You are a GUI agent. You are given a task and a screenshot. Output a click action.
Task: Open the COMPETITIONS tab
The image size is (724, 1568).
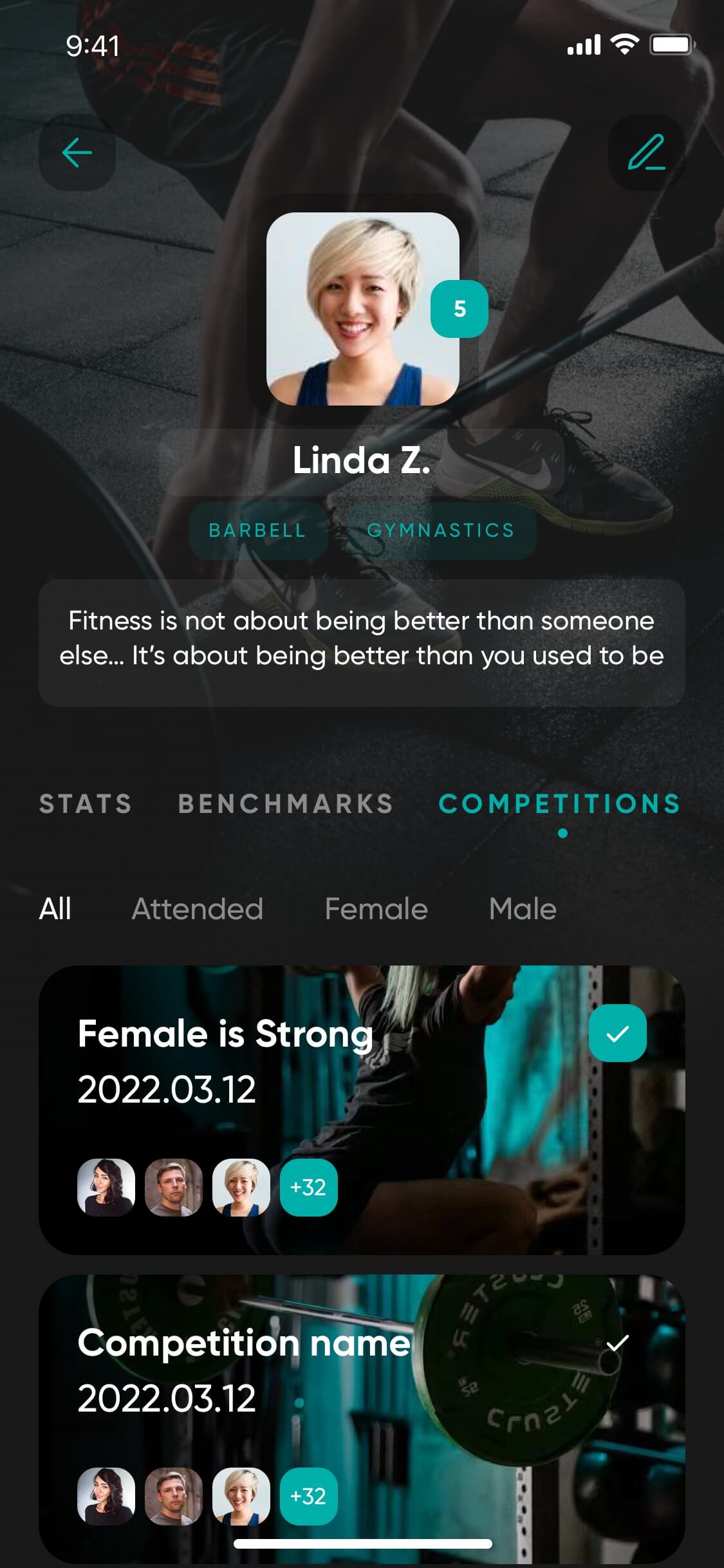pos(559,803)
